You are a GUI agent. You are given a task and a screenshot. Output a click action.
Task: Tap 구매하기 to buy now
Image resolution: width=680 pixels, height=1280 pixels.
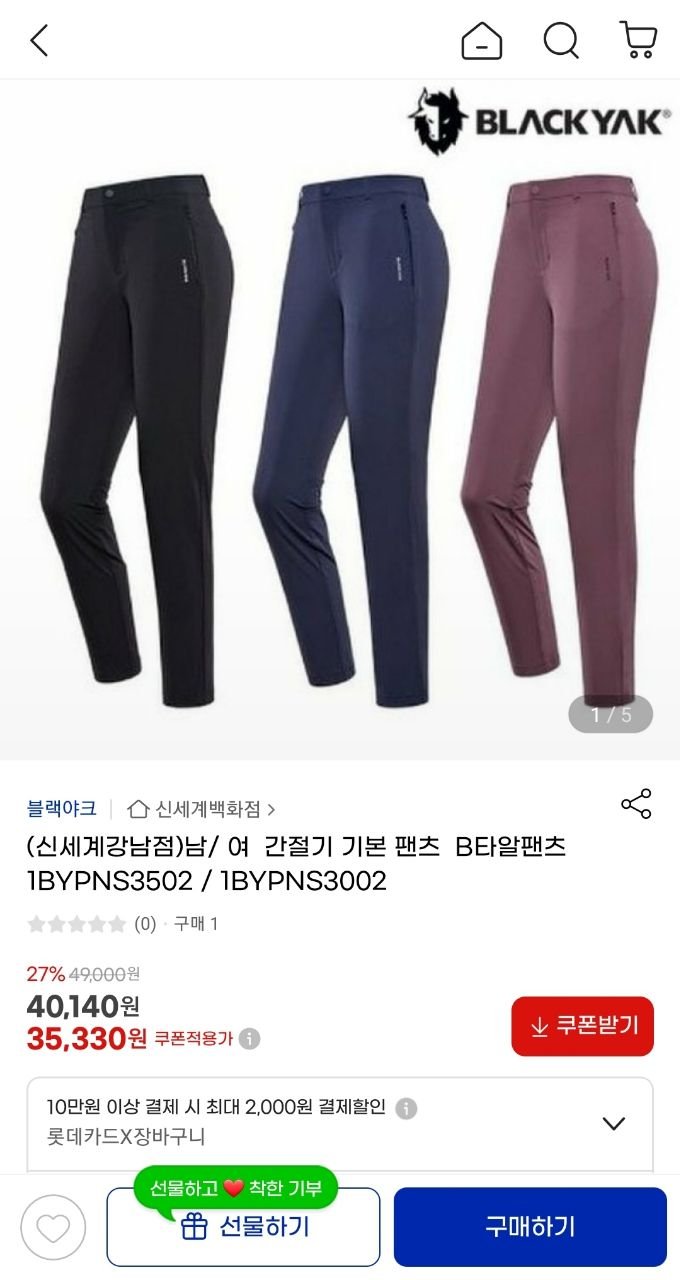tap(530, 1227)
